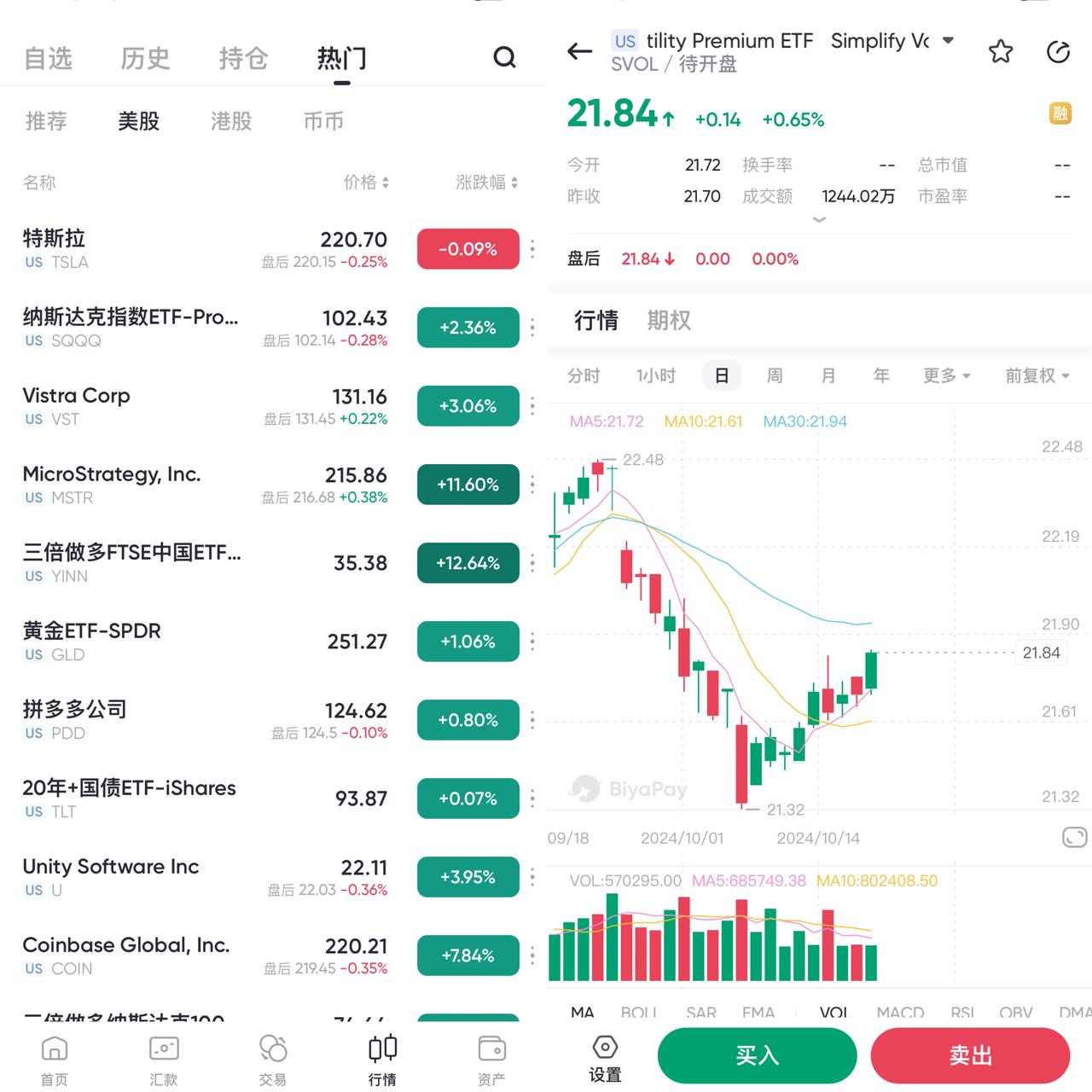Open the search icon in watchlist header

pos(504,57)
